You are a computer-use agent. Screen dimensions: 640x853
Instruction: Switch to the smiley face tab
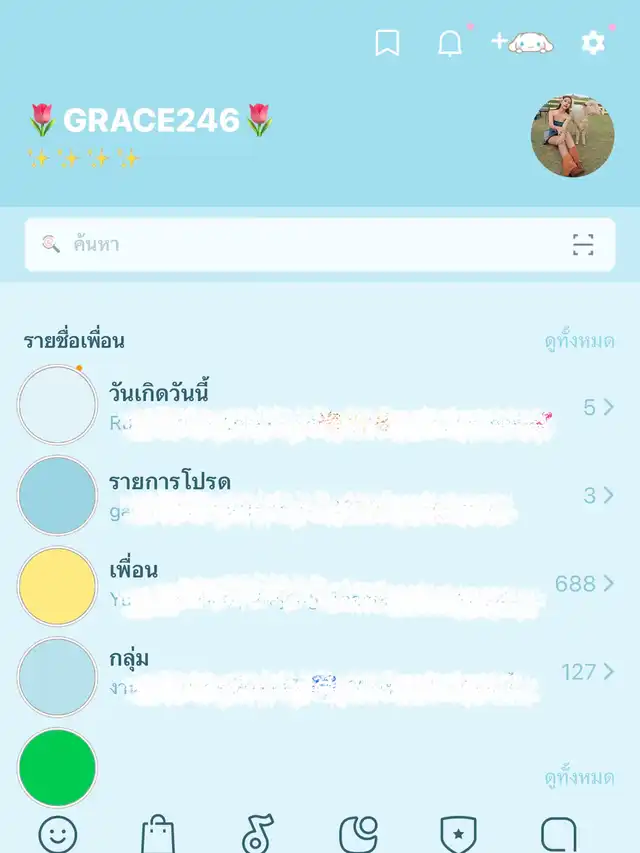(58, 834)
